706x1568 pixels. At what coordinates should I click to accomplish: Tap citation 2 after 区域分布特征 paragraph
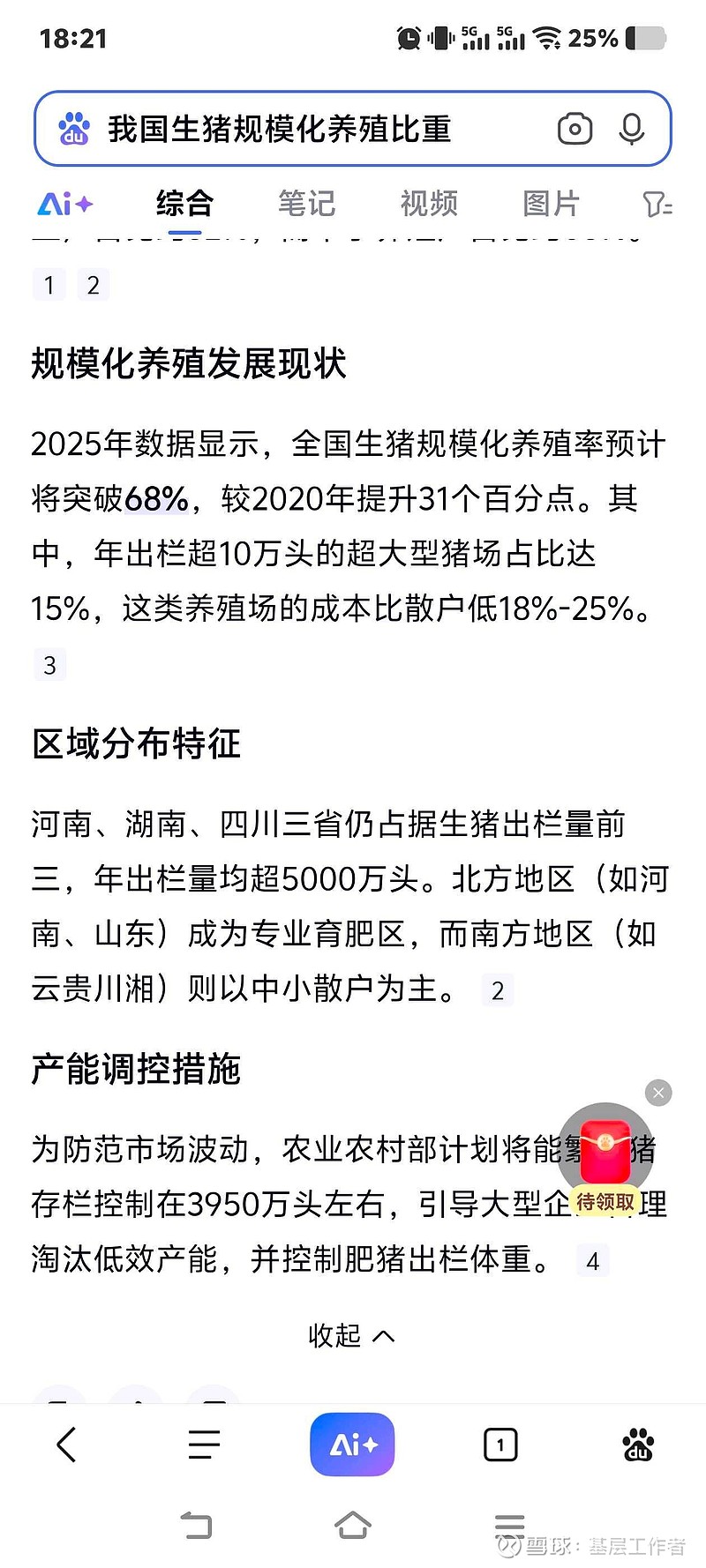click(x=498, y=990)
